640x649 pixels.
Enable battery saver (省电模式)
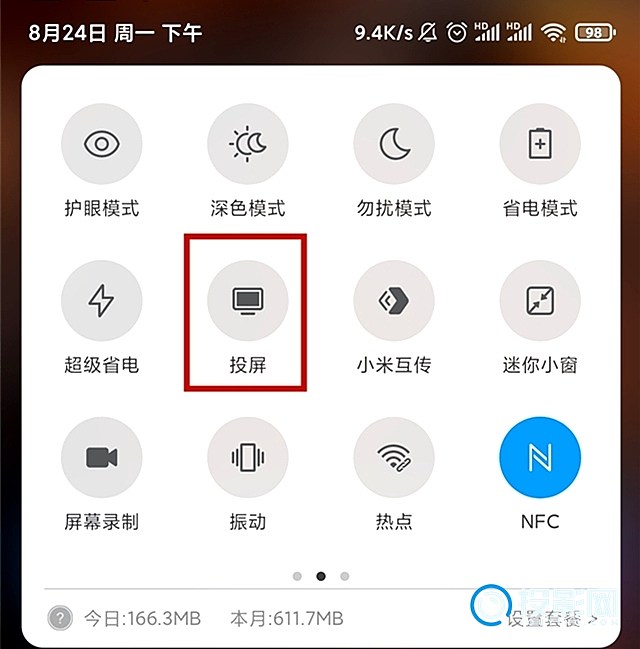click(x=540, y=144)
